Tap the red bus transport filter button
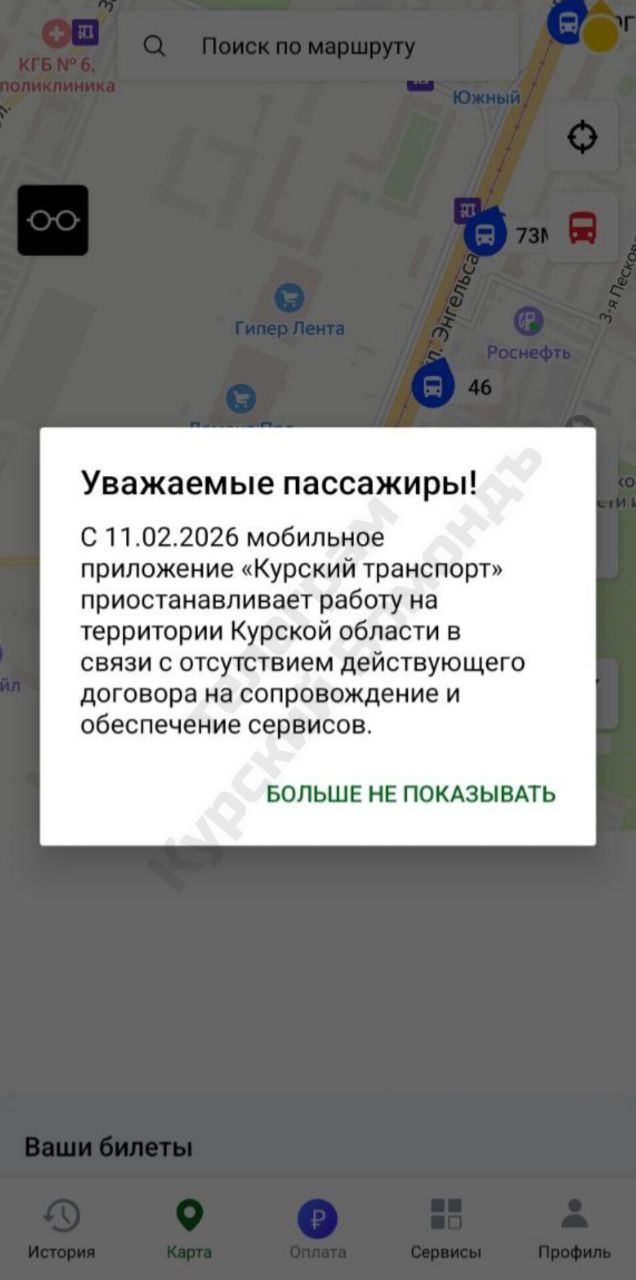Image resolution: width=636 pixels, height=1280 pixels. click(582, 228)
